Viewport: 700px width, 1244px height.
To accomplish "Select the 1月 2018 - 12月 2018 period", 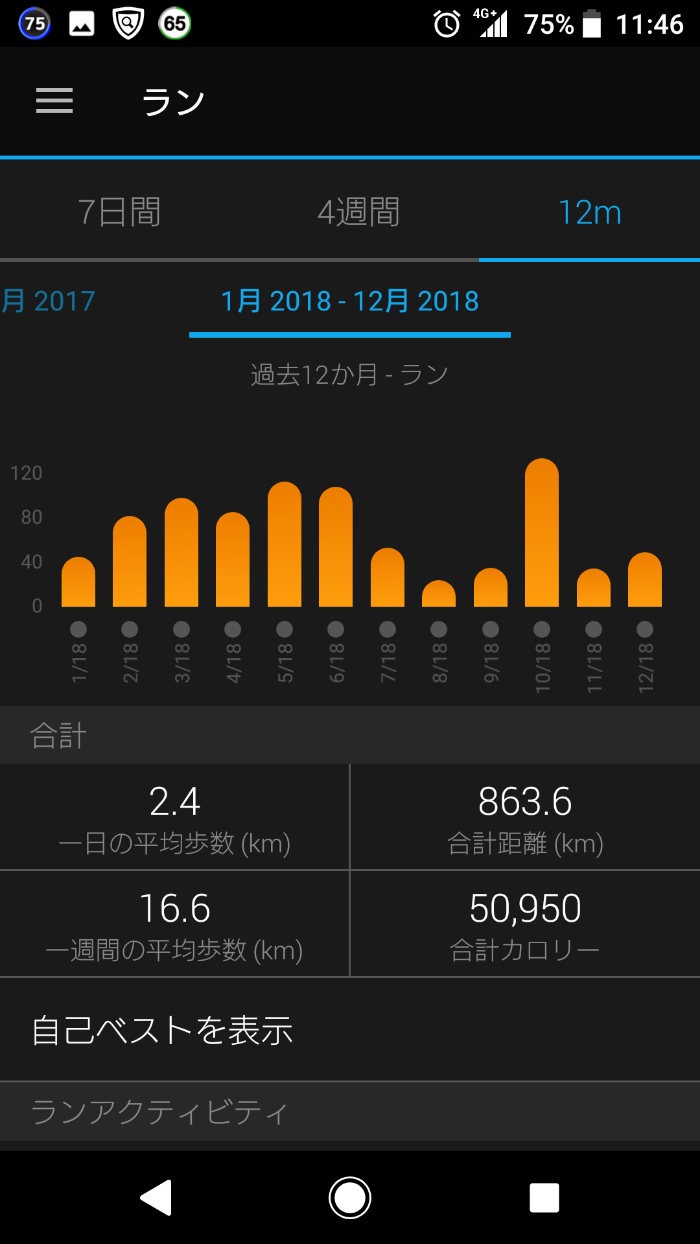I will point(350,301).
